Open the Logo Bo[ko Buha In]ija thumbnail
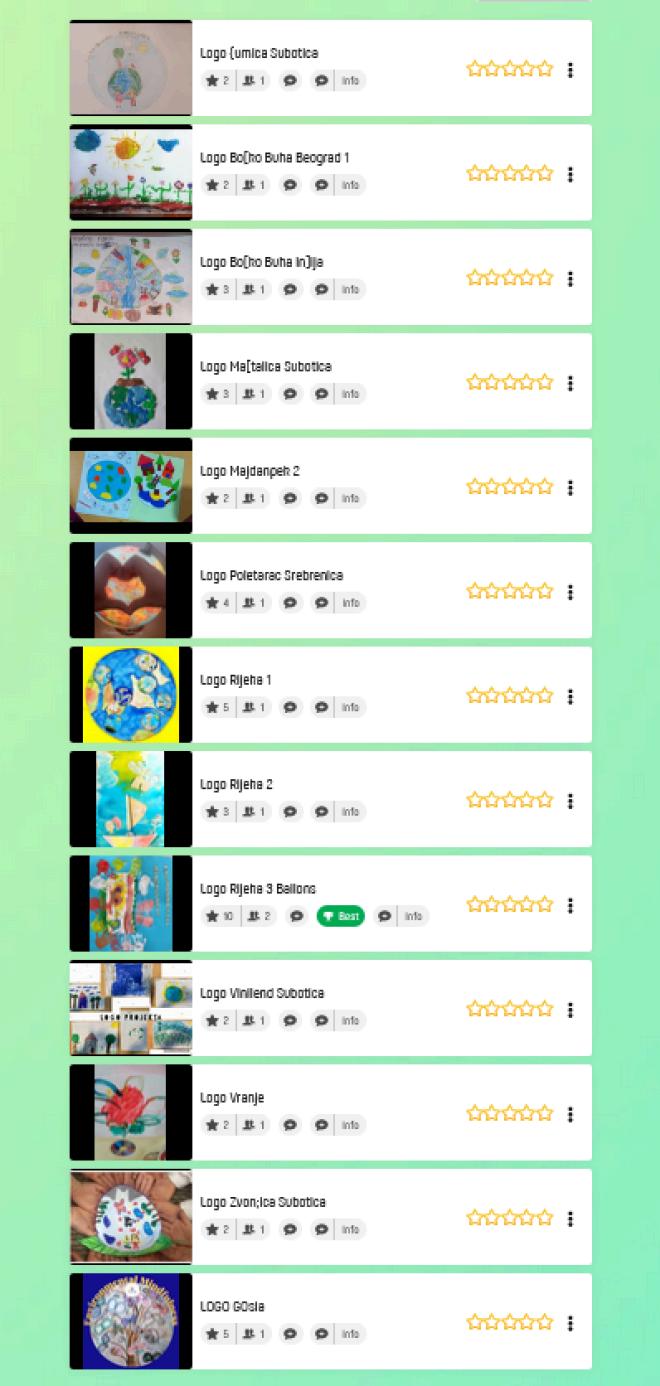This screenshot has width=660, height=1386. pos(131,277)
